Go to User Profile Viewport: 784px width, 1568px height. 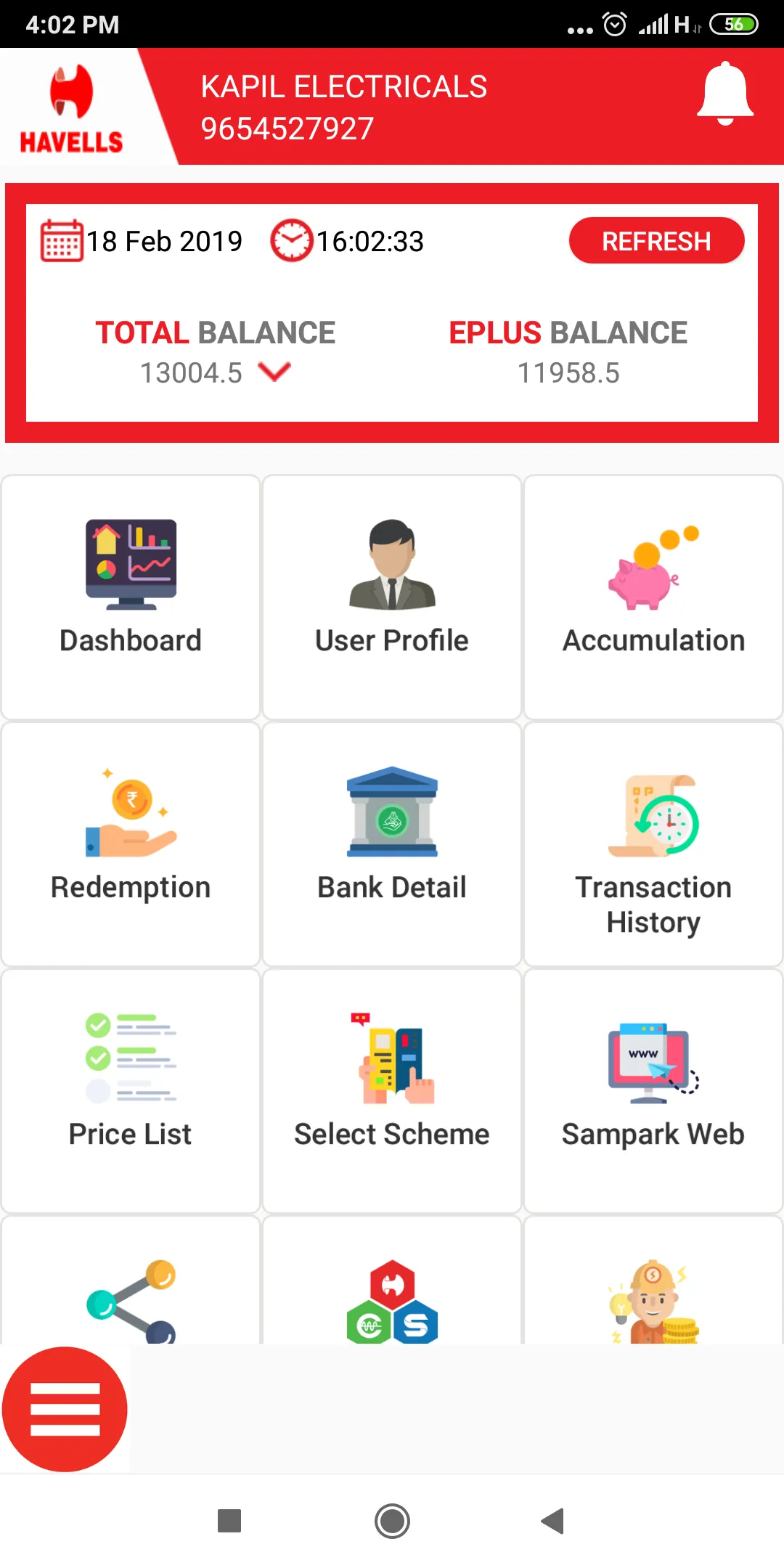392,597
